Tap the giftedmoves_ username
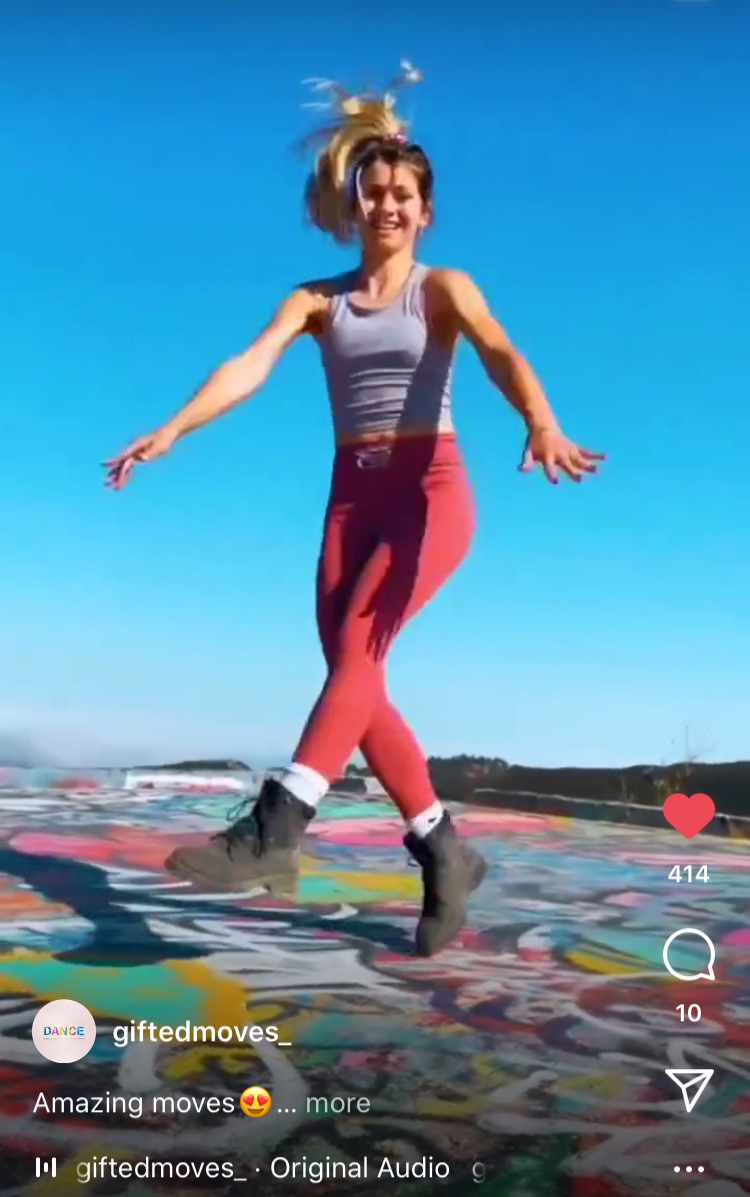The height and width of the screenshot is (1197, 750). coord(201,1032)
